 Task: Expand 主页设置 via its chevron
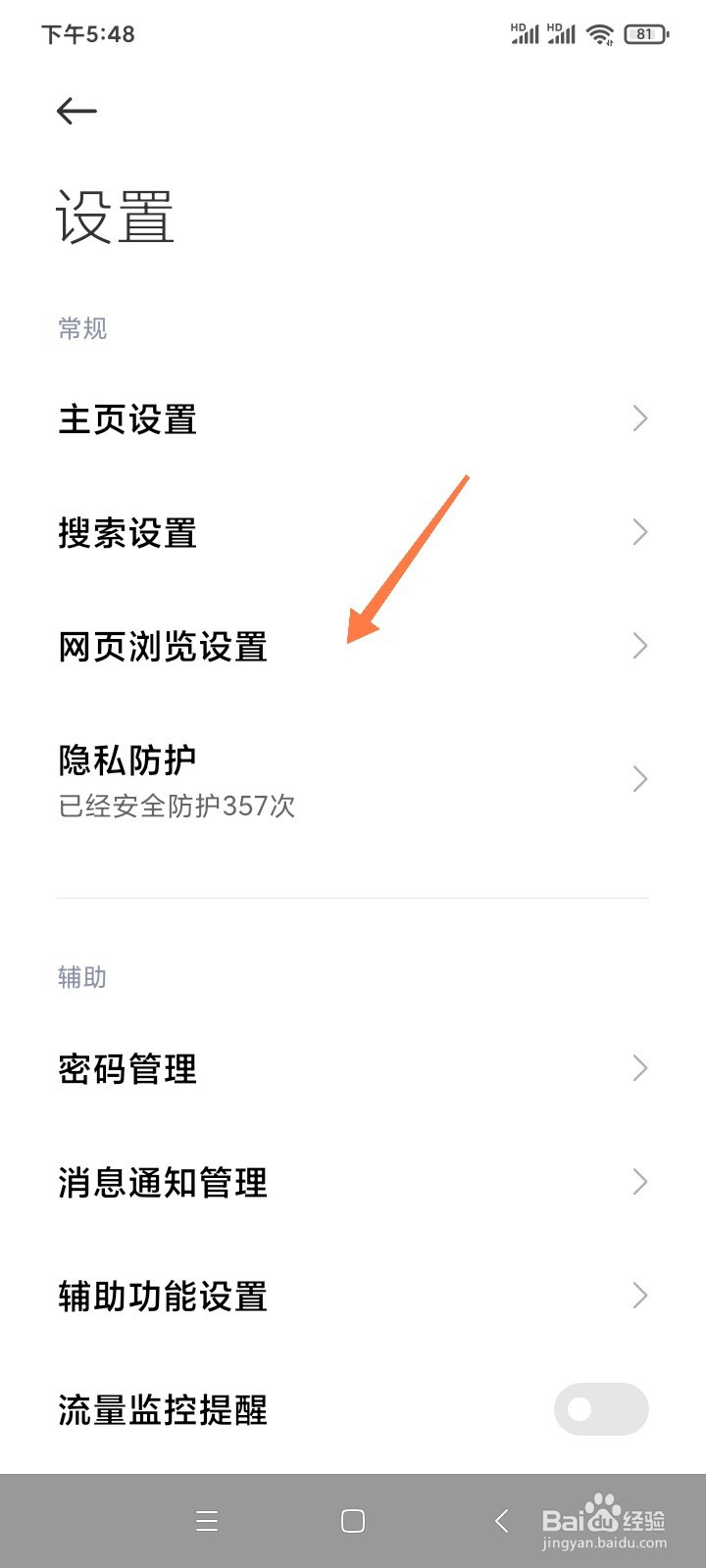click(639, 418)
